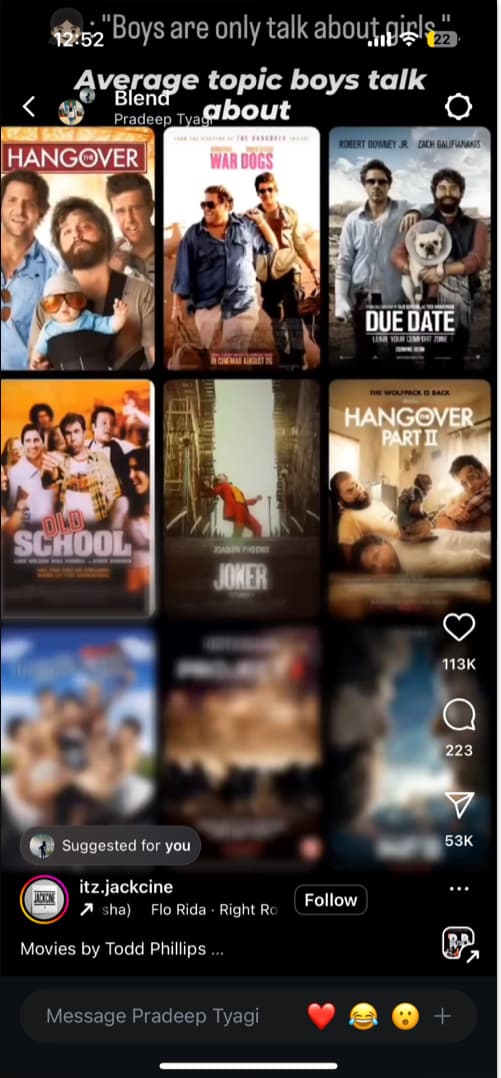The height and width of the screenshot is (1078, 501).
Task: Like the reel with the heart icon
Action: [458, 627]
